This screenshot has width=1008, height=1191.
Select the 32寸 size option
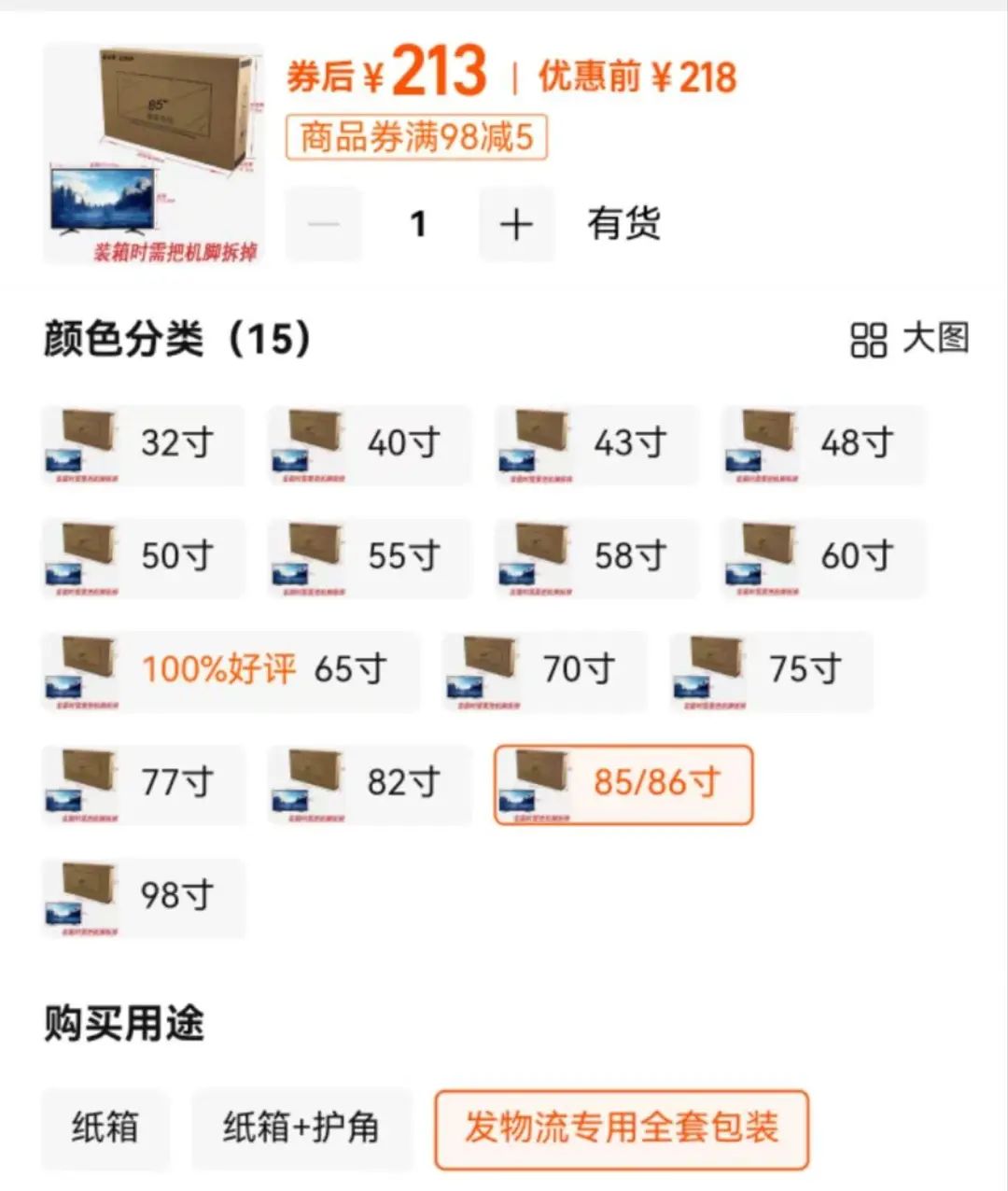pyautogui.click(x=142, y=446)
